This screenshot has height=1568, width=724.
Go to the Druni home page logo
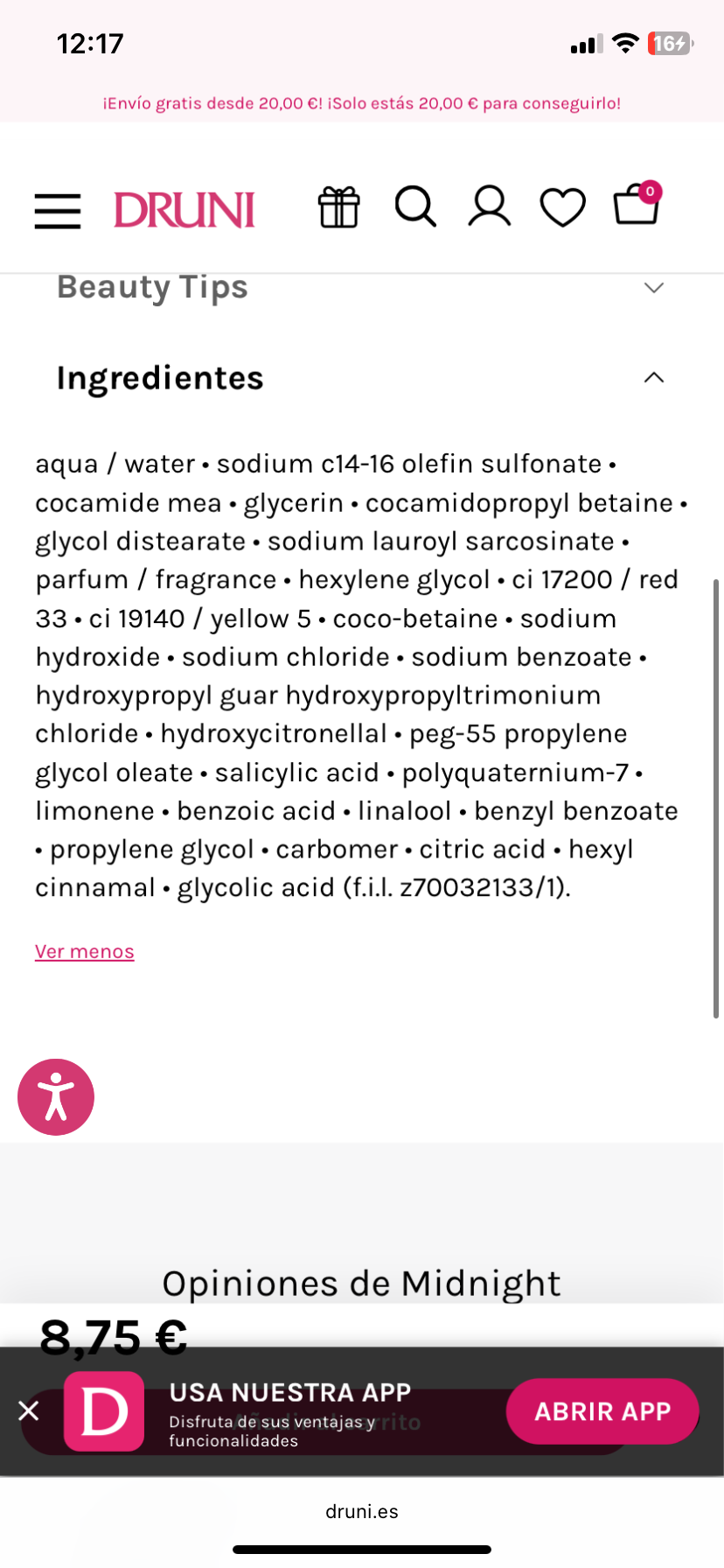point(184,210)
